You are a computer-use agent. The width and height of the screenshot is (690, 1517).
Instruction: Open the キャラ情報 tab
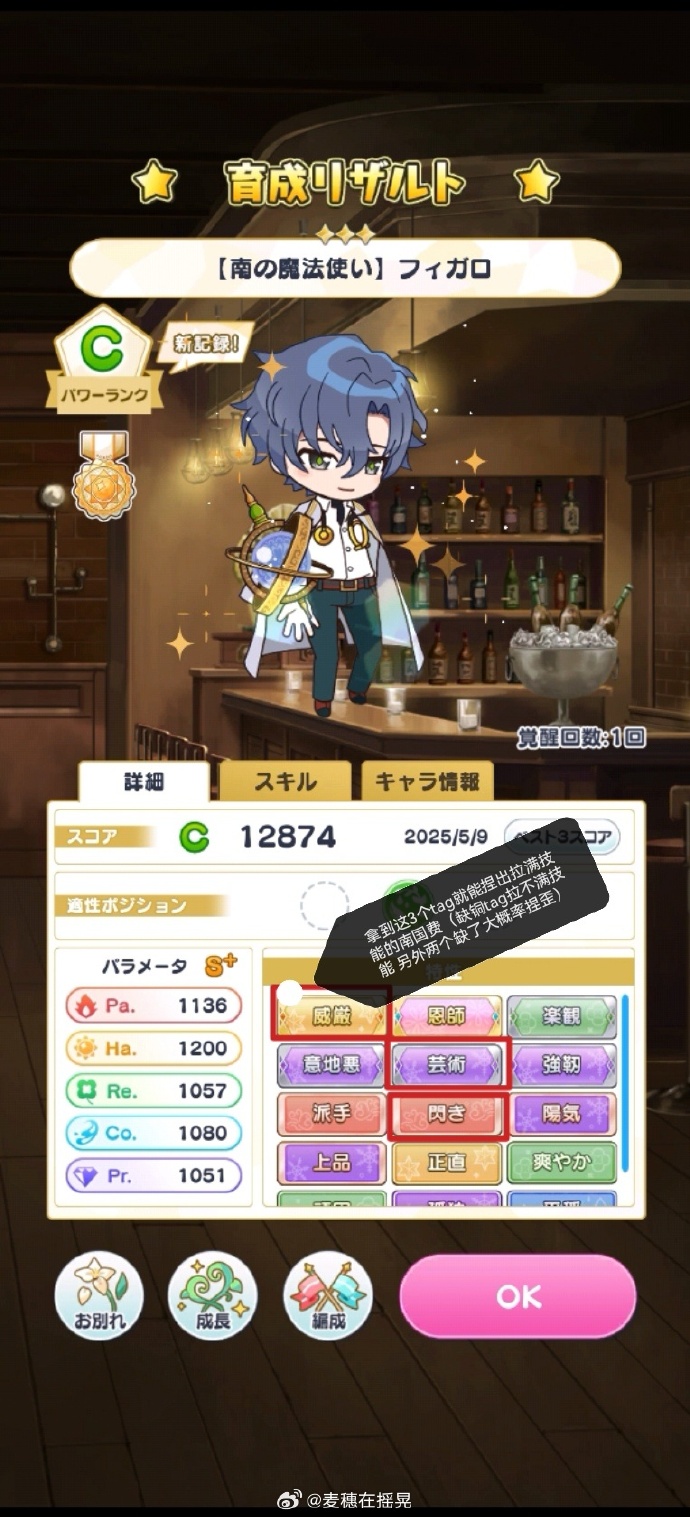pyautogui.click(x=427, y=781)
